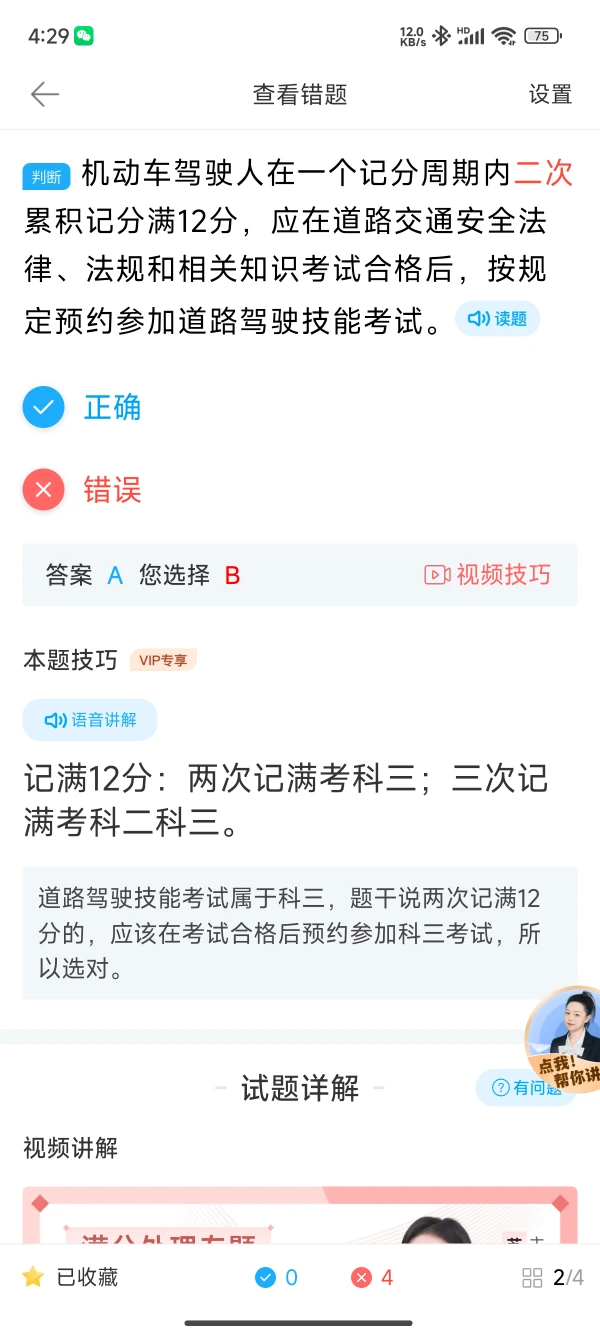The height and width of the screenshot is (1335, 600).
Task: Select the 正确 answer option
Action: pos(84,407)
